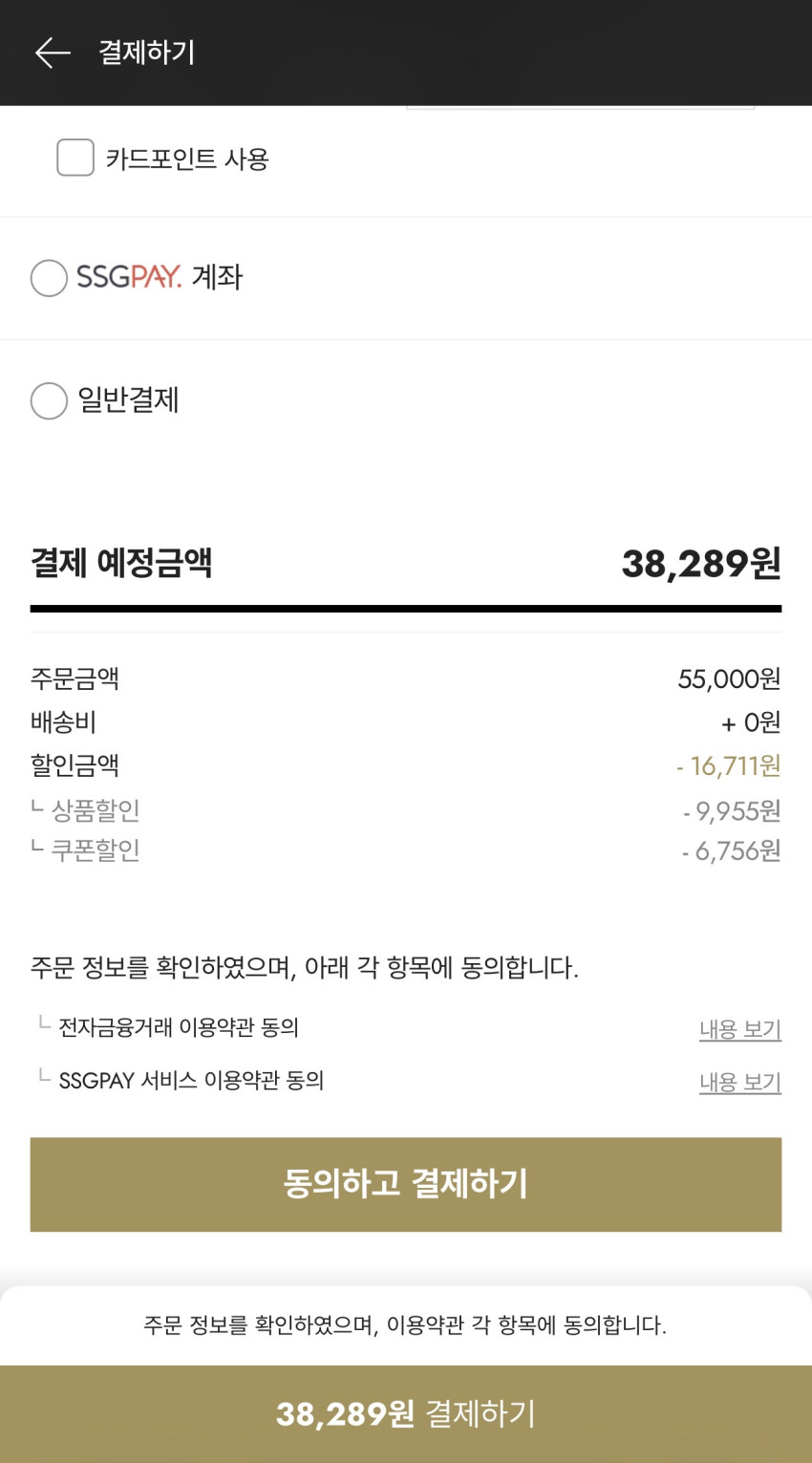View 전자금융거래 이용약관 내용 보기 link
Screen dimensions: 812x1463
[x=740, y=1029]
